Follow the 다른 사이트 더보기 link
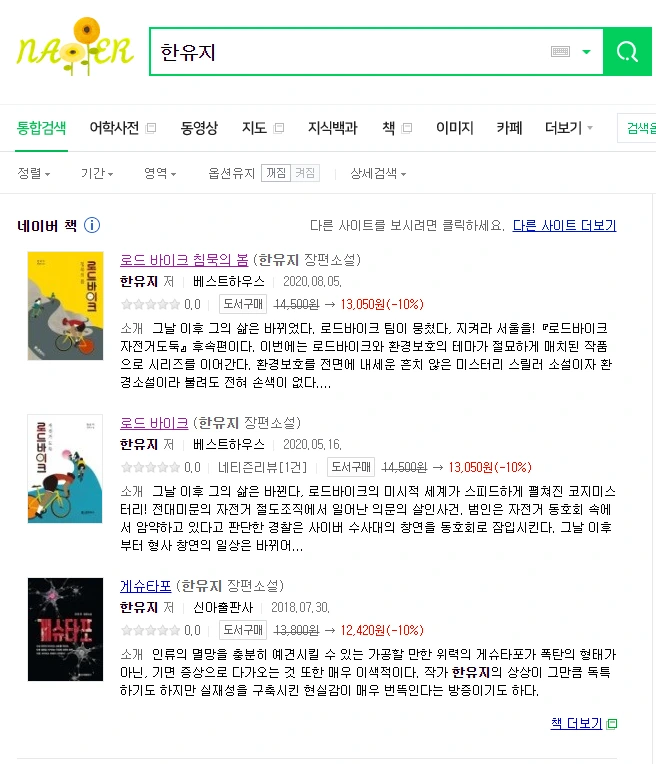The height and width of the screenshot is (764, 656). 564,226
